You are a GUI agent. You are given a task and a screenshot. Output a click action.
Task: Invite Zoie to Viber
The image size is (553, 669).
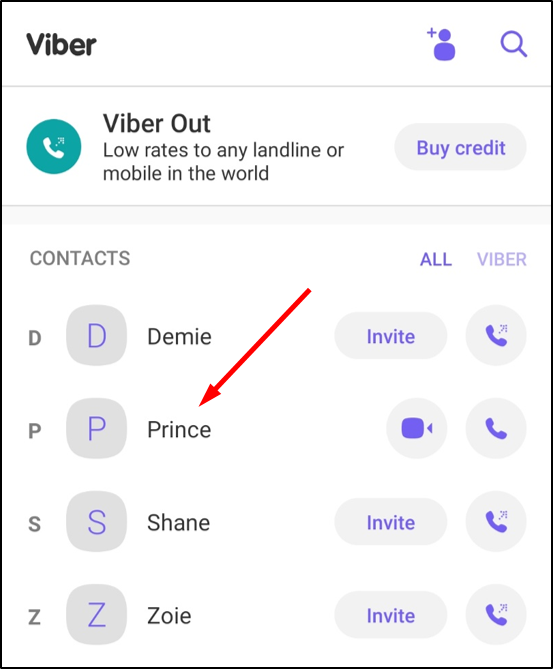pyautogui.click(x=390, y=615)
